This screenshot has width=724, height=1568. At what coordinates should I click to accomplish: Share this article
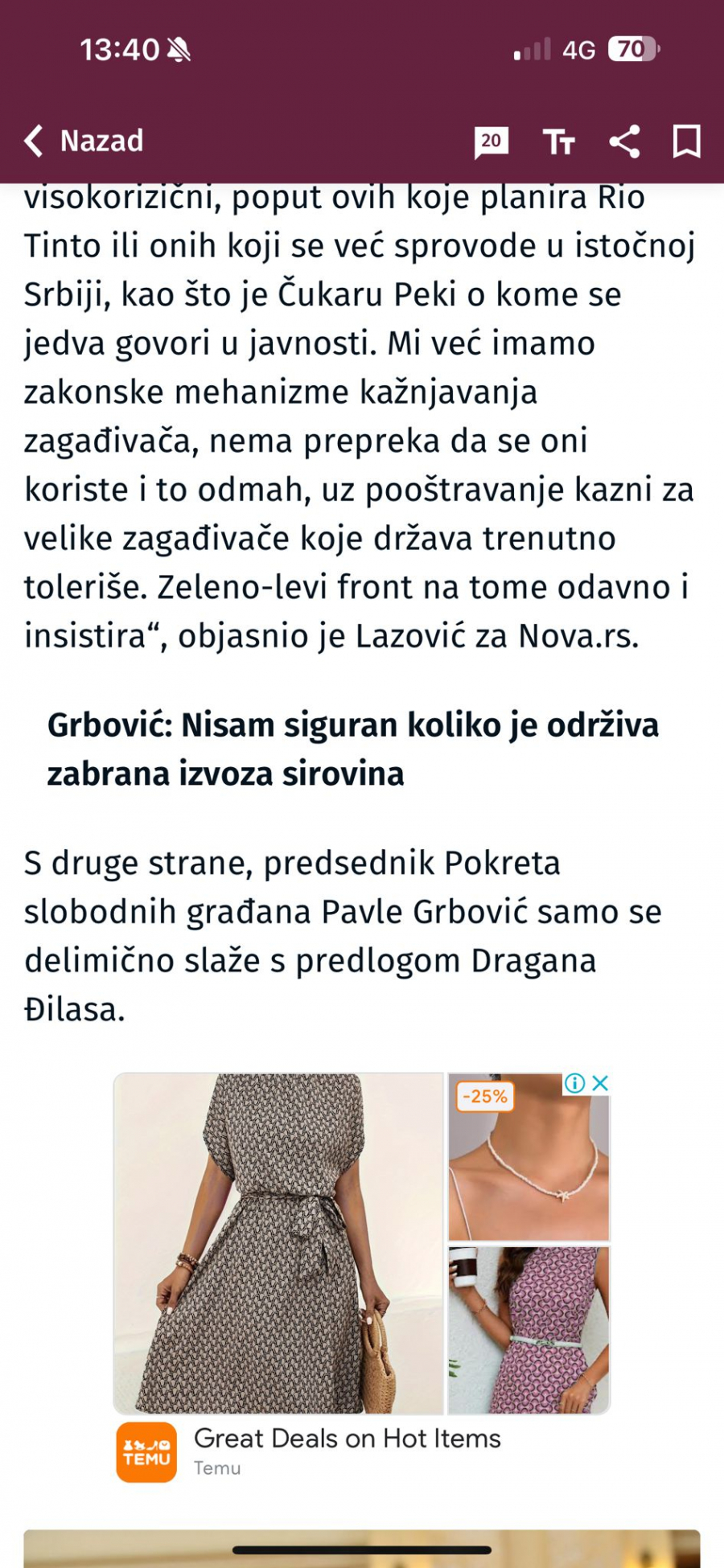pyautogui.click(x=624, y=142)
